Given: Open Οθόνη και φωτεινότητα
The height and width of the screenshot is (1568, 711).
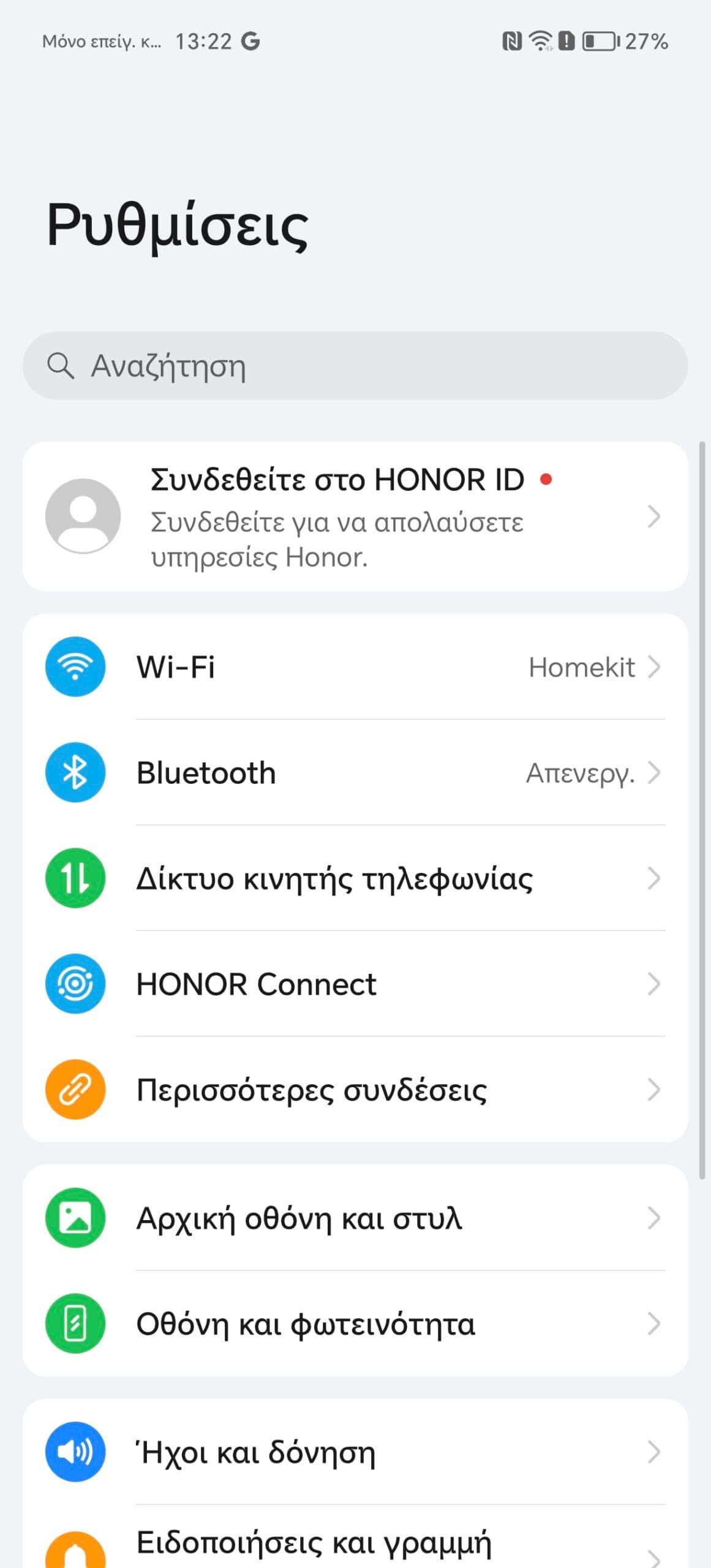Looking at the screenshot, I should (355, 1324).
